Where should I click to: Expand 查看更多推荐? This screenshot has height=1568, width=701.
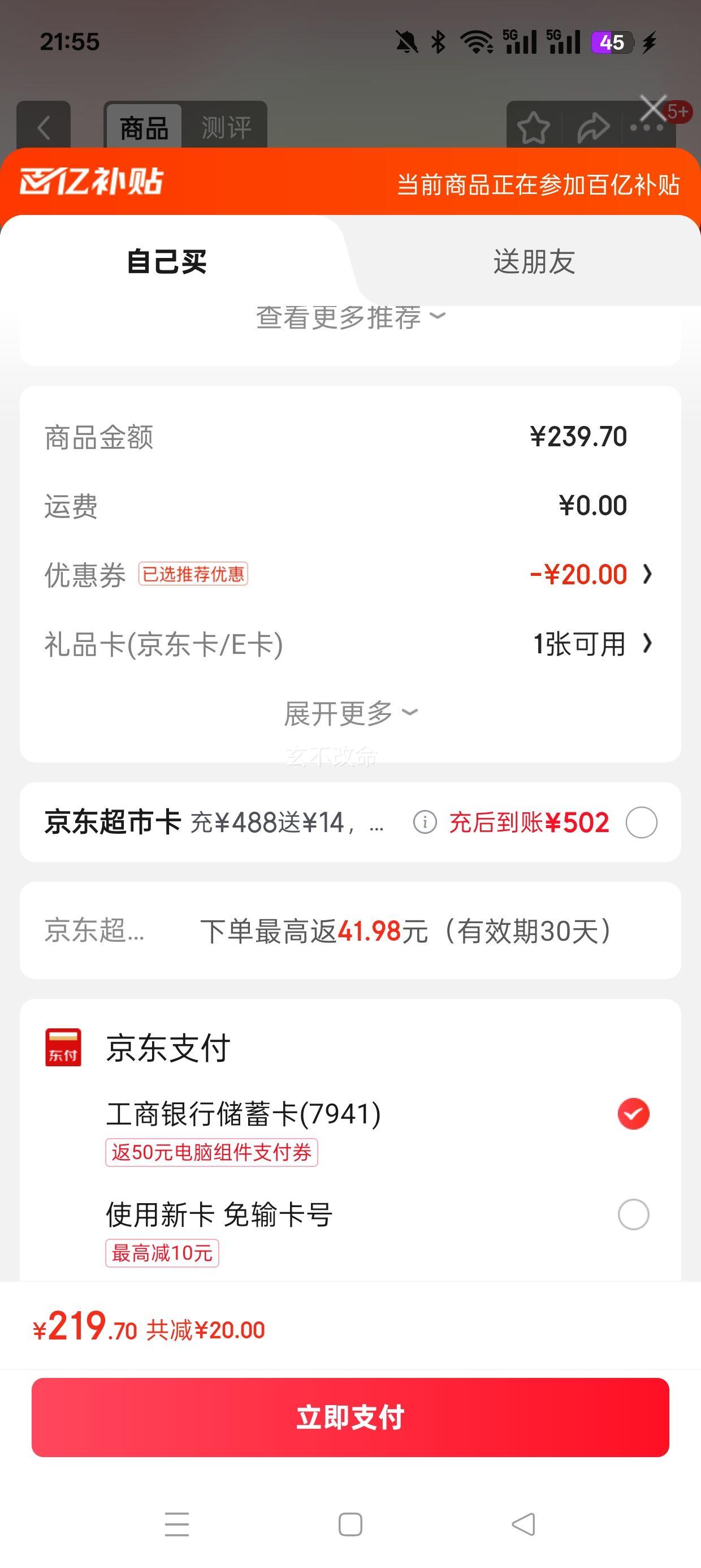[x=350, y=317]
